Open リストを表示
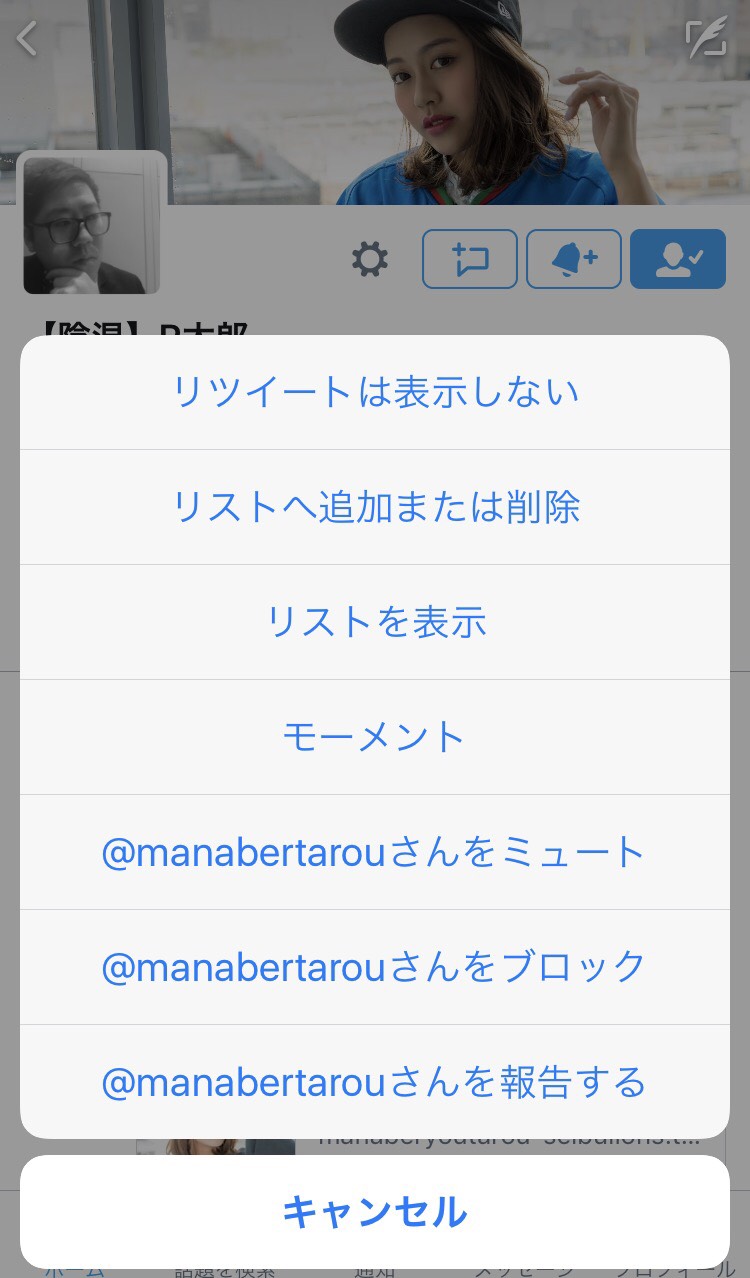This screenshot has height=1278, width=750. [x=375, y=622]
